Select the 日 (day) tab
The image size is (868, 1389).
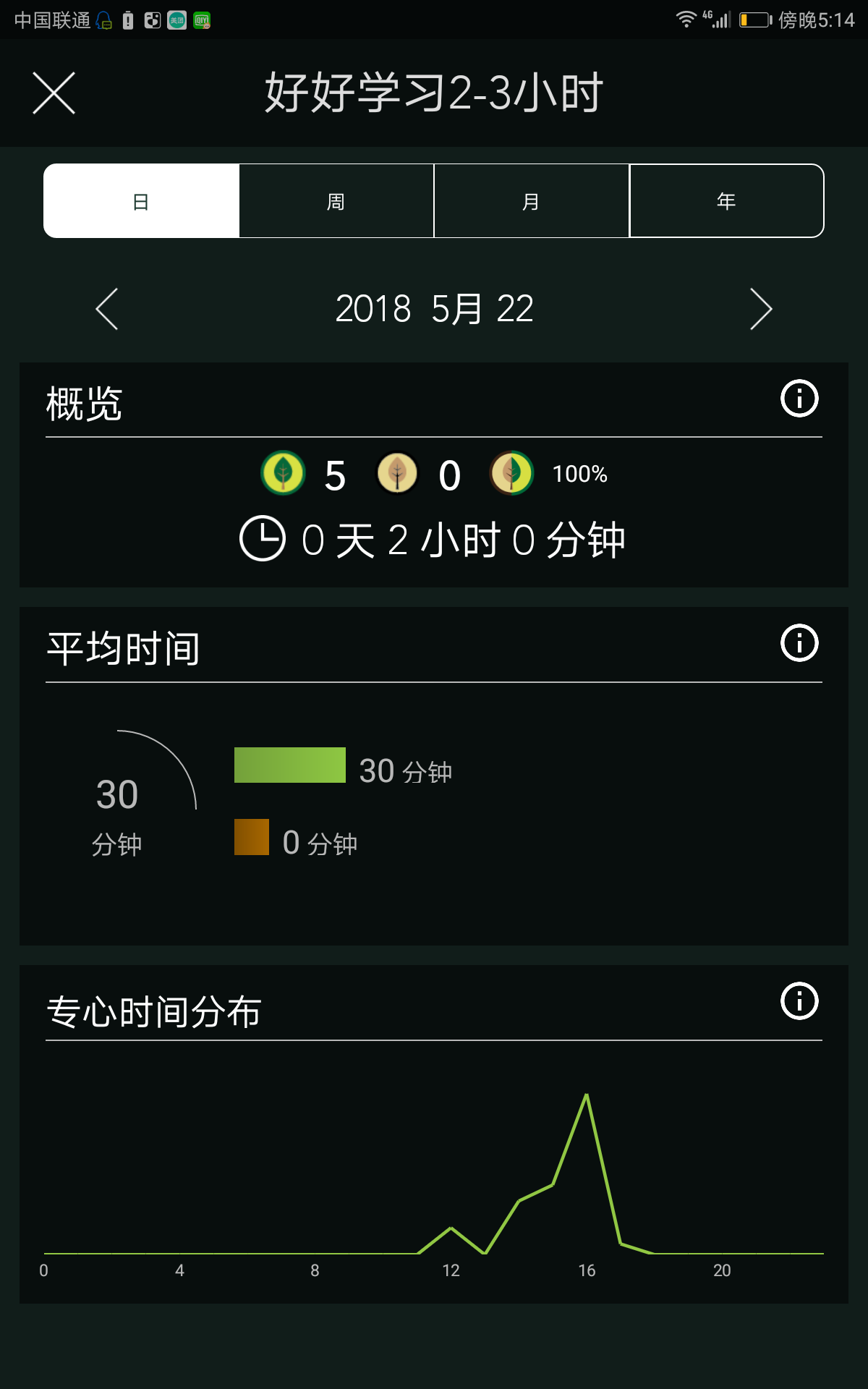(x=141, y=201)
